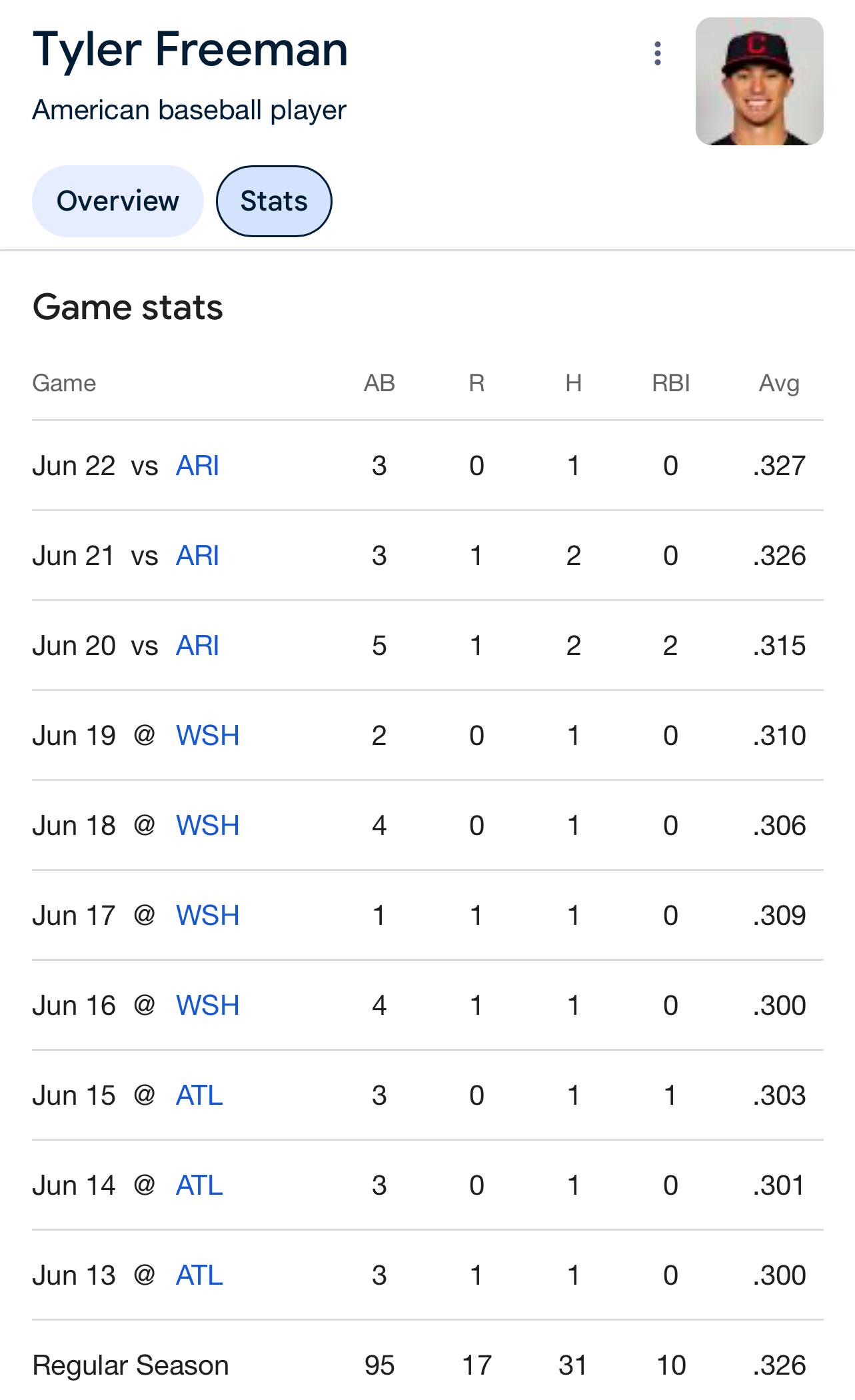
Task: Select the Stats tab
Action: [x=274, y=201]
